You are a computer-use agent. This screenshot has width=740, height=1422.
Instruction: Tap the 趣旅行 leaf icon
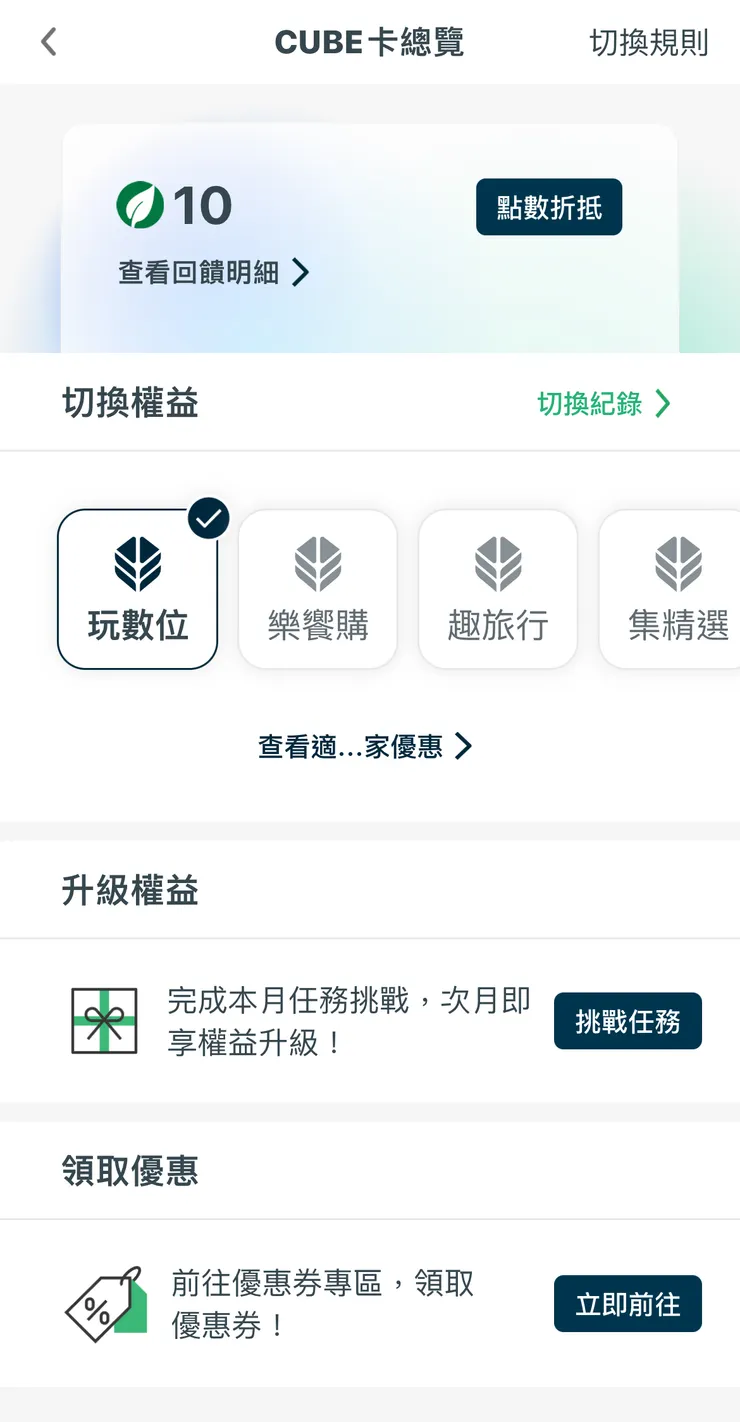497,563
